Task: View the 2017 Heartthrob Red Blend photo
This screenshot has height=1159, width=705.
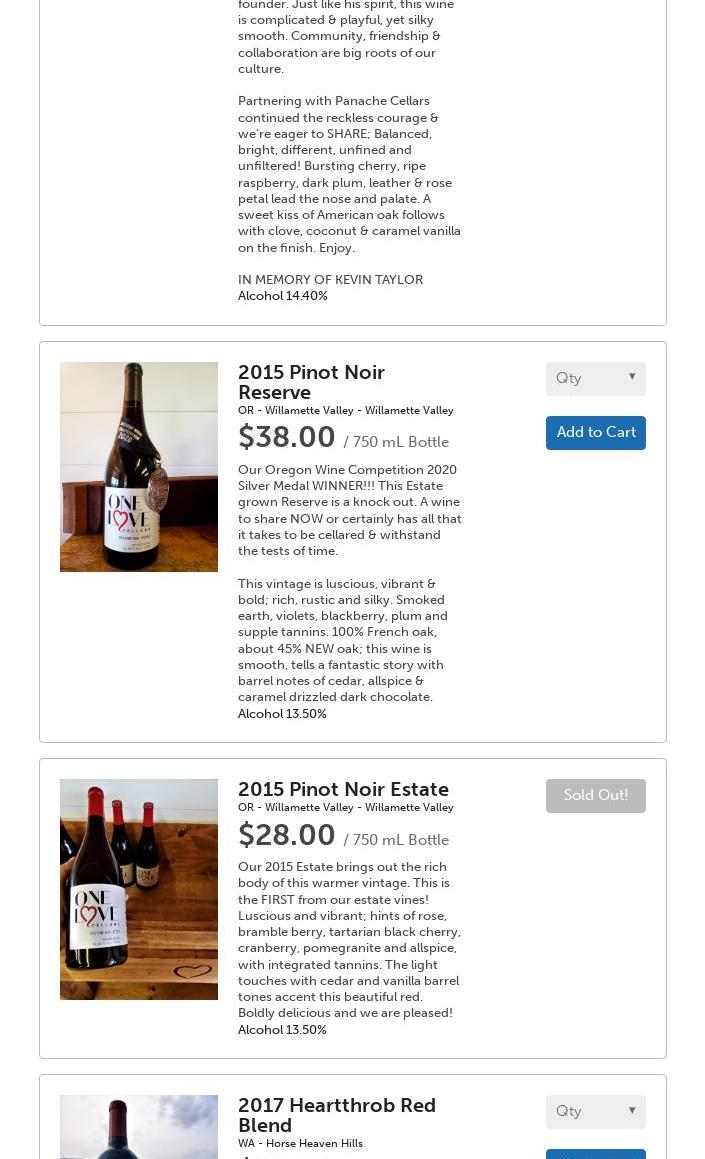Action: pyautogui.click(x=139, y=1127)
